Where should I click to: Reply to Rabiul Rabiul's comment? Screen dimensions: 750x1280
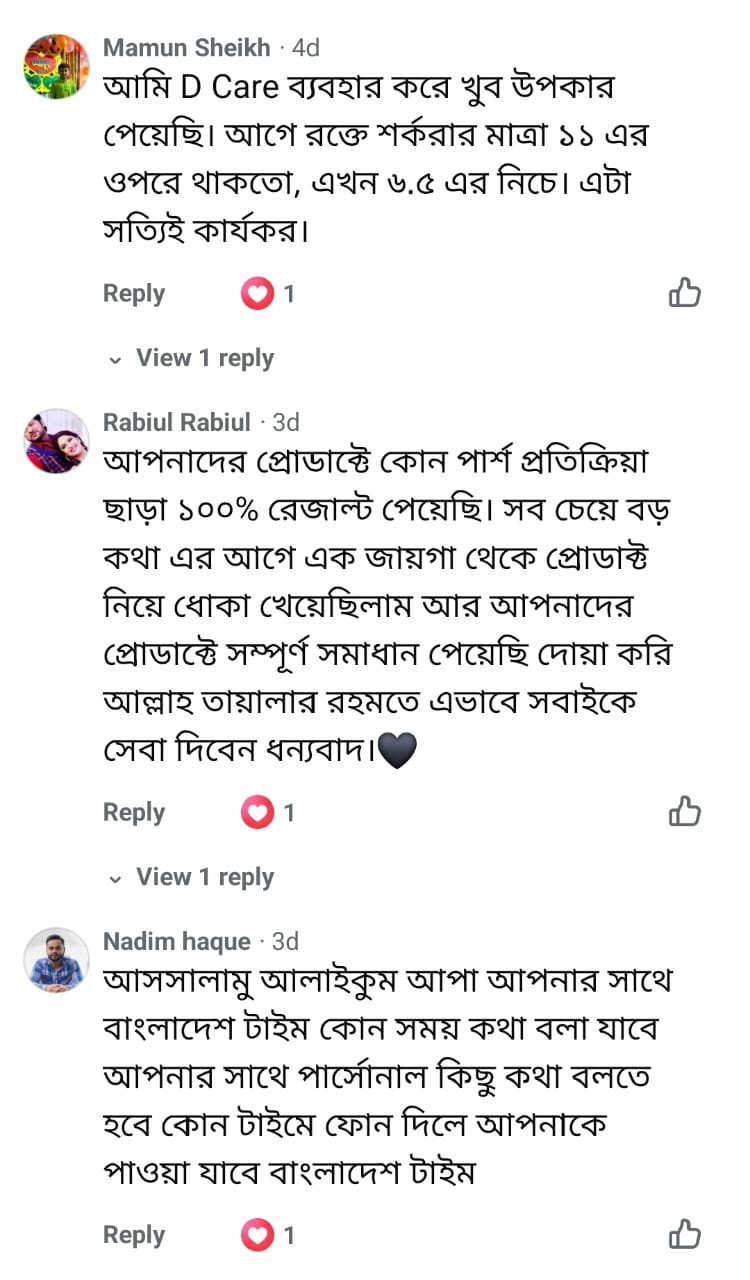134,813
